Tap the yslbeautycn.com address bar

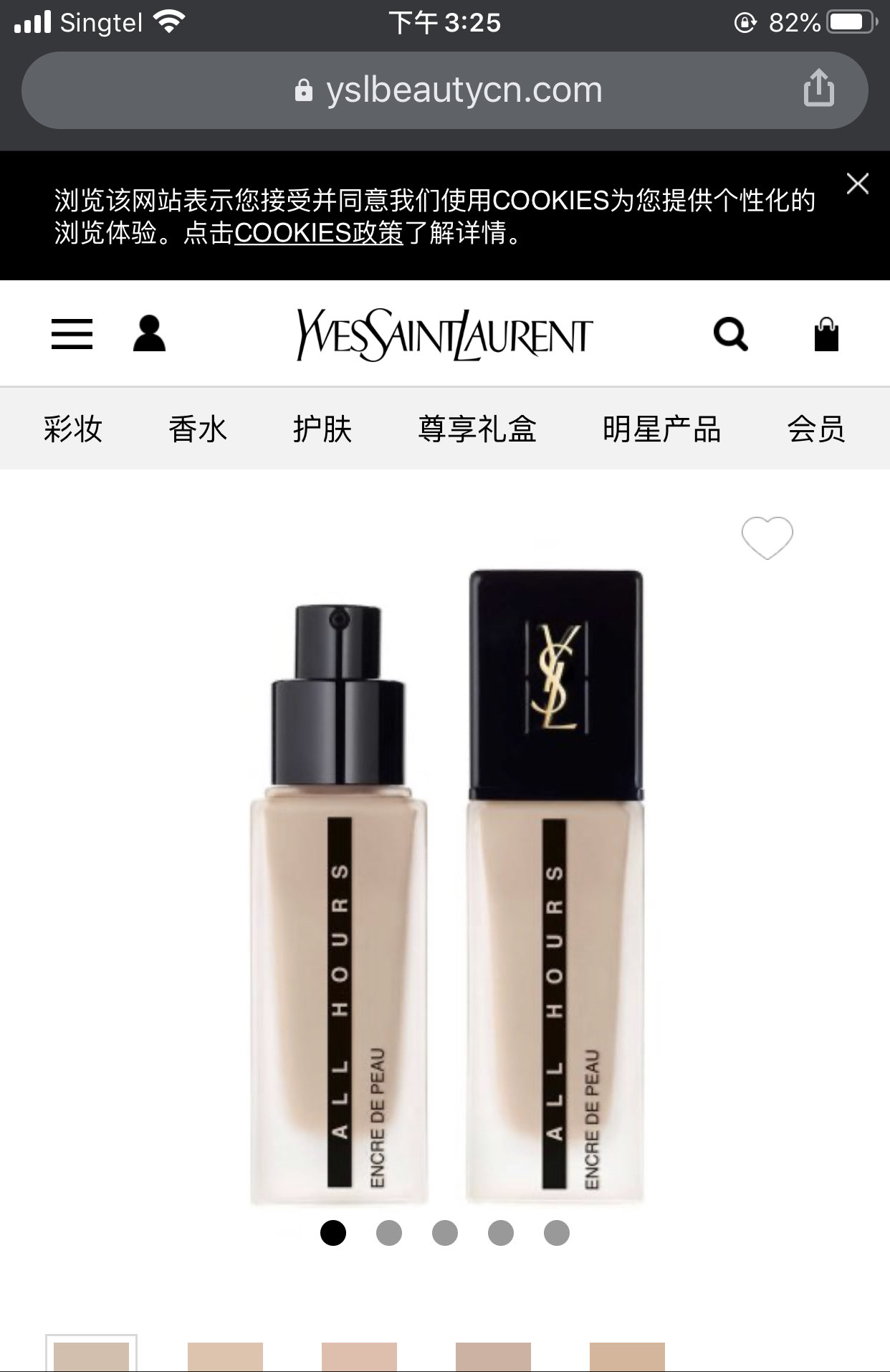tap(444, 90)
